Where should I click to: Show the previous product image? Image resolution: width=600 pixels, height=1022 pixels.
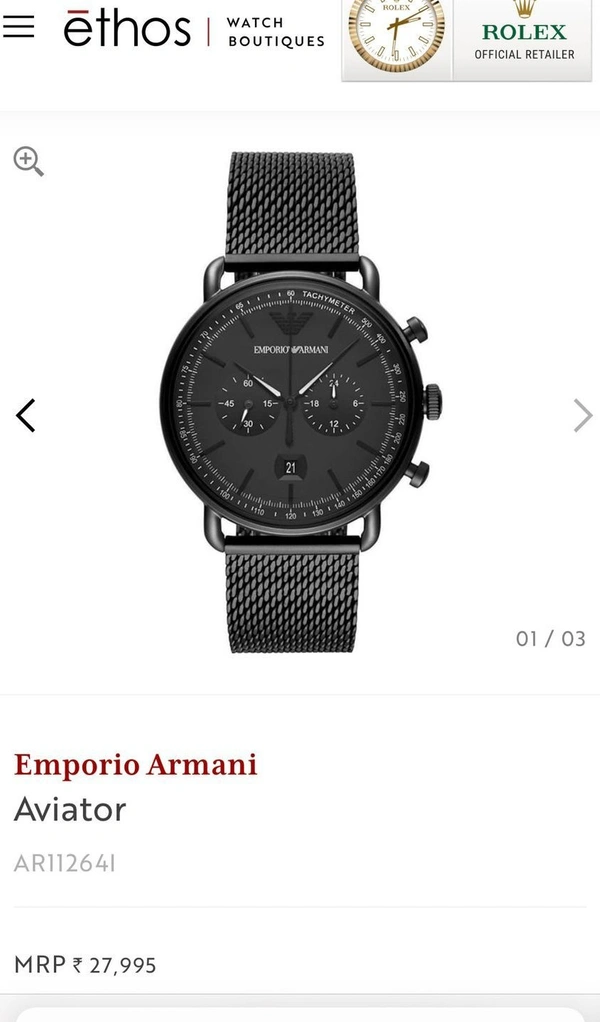(x=26, y=415)
